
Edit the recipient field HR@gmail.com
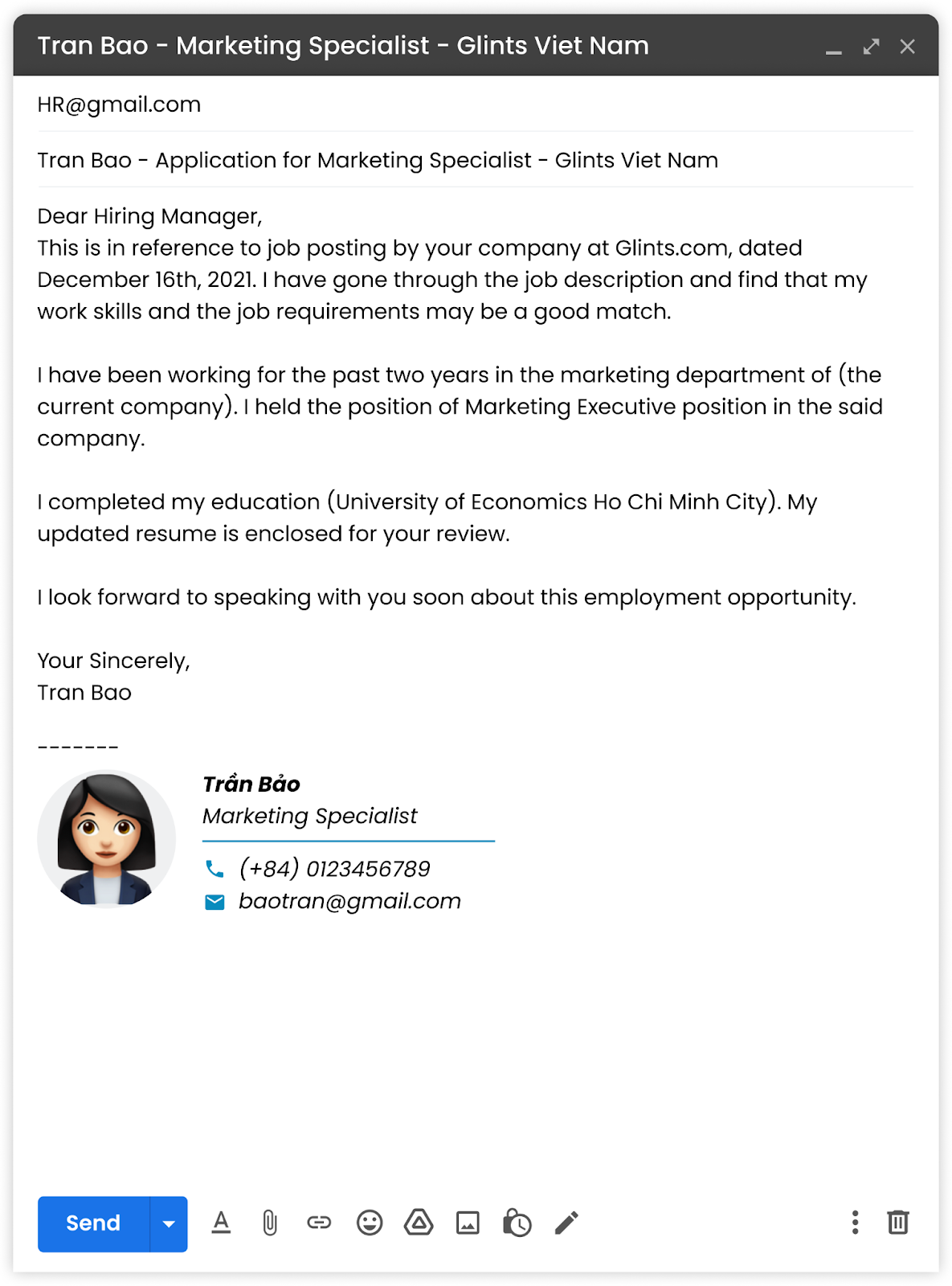tap(119, 104)
